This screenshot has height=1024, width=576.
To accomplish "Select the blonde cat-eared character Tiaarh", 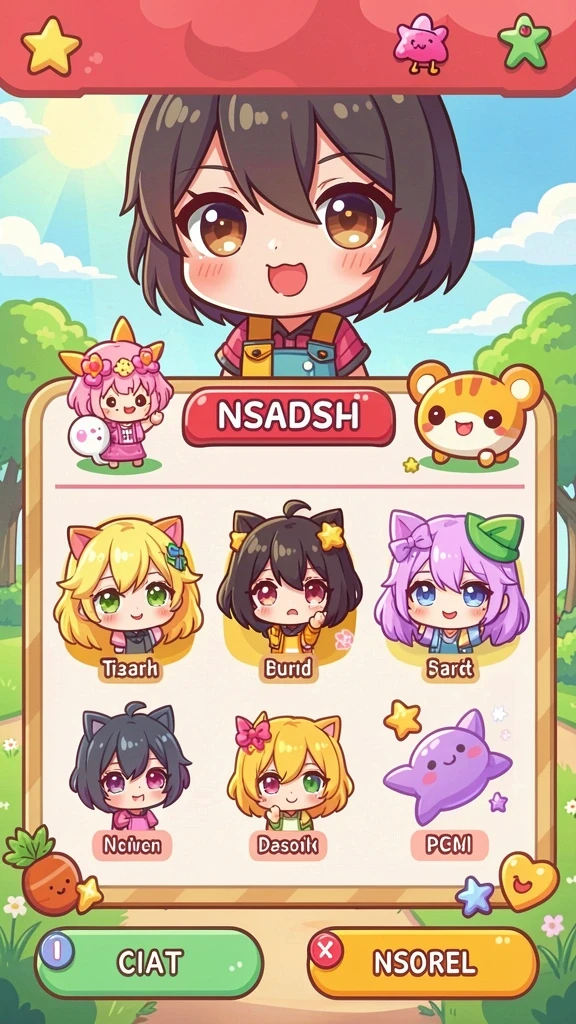I will [x=129, y=596].
